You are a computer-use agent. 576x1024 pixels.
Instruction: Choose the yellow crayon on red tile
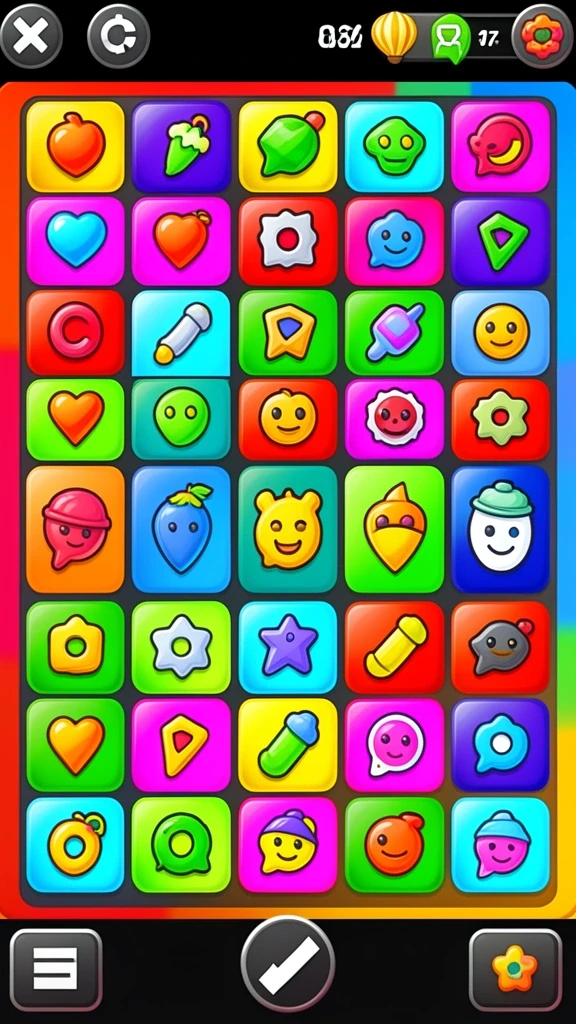[394, 647]
